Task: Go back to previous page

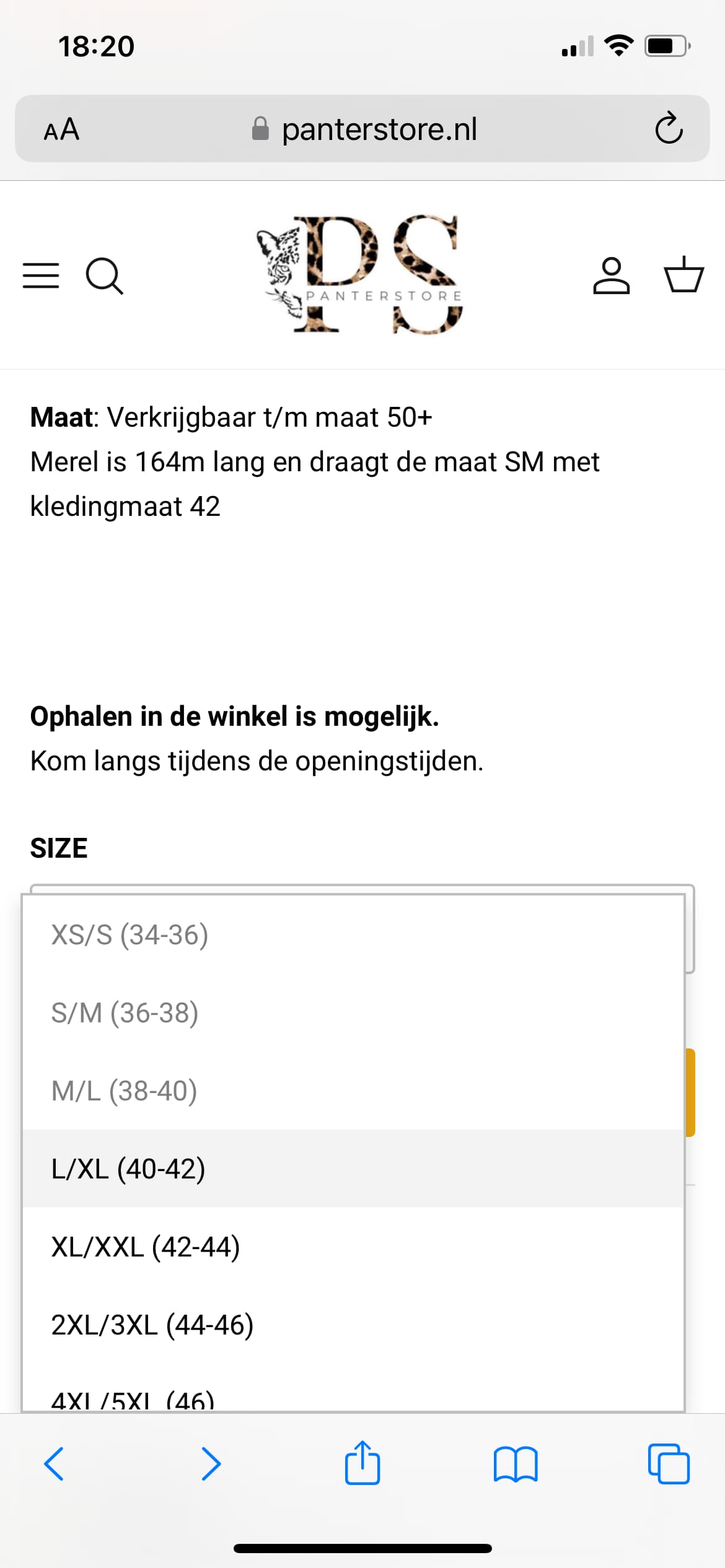Action: click(54, 1464)
